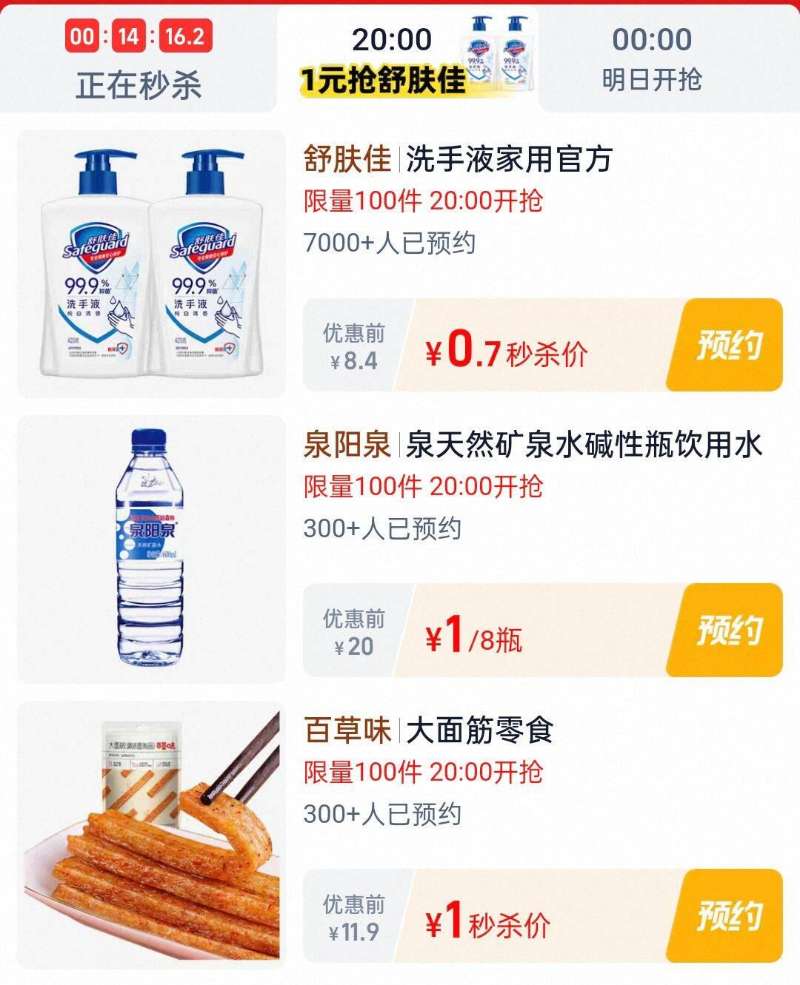Open the 舒肤佳 brand link

point(345,160)
